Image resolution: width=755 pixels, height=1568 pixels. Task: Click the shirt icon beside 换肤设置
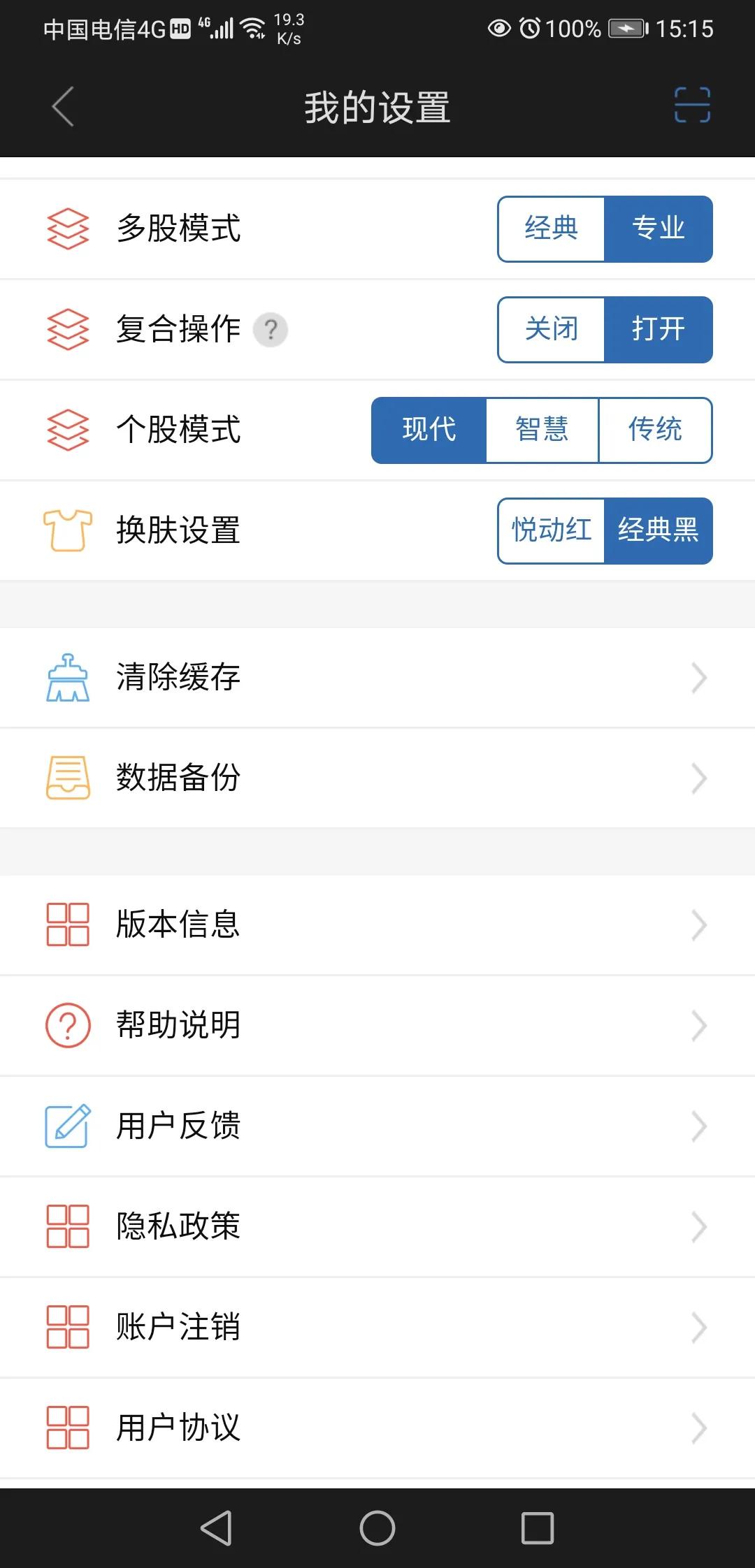coord(68,531)
